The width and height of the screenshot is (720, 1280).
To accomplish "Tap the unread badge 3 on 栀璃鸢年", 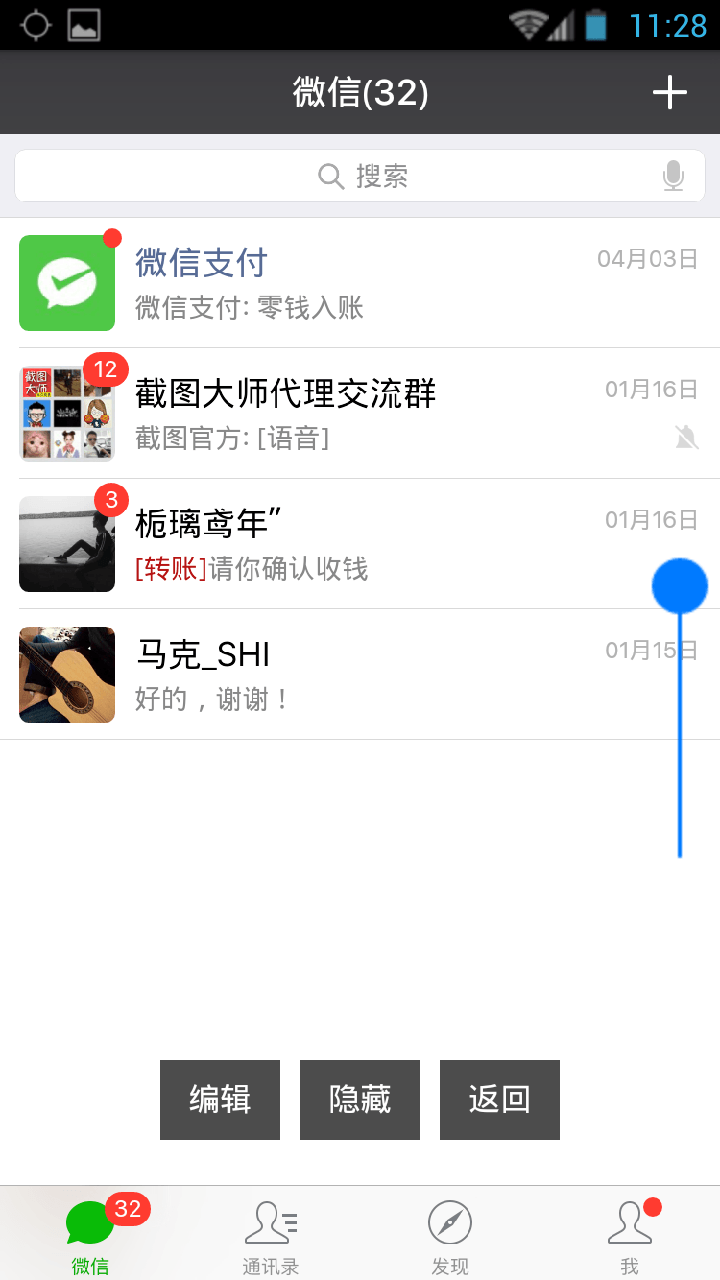I will [110, 499].
